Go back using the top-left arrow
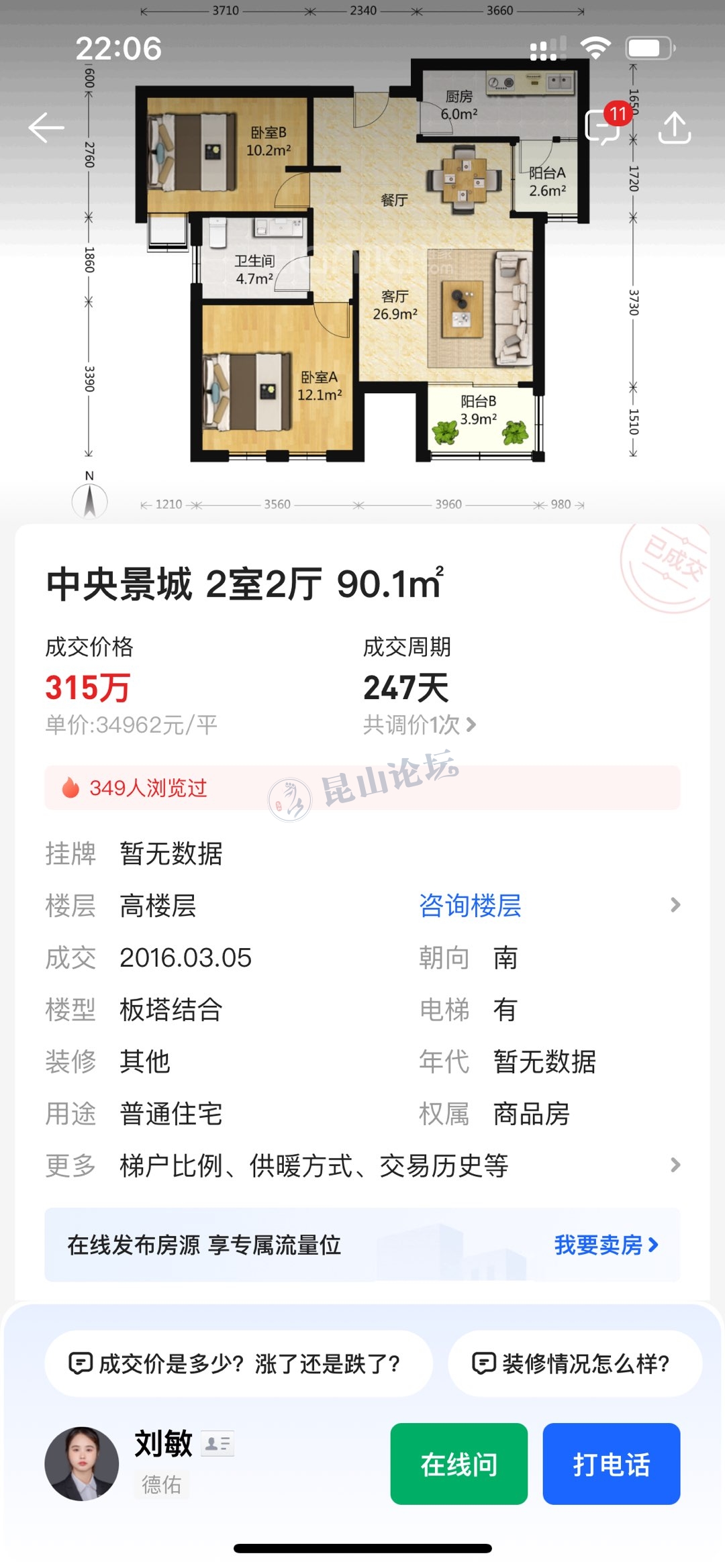Viewport: 725px width, 1568px height. 46,127
